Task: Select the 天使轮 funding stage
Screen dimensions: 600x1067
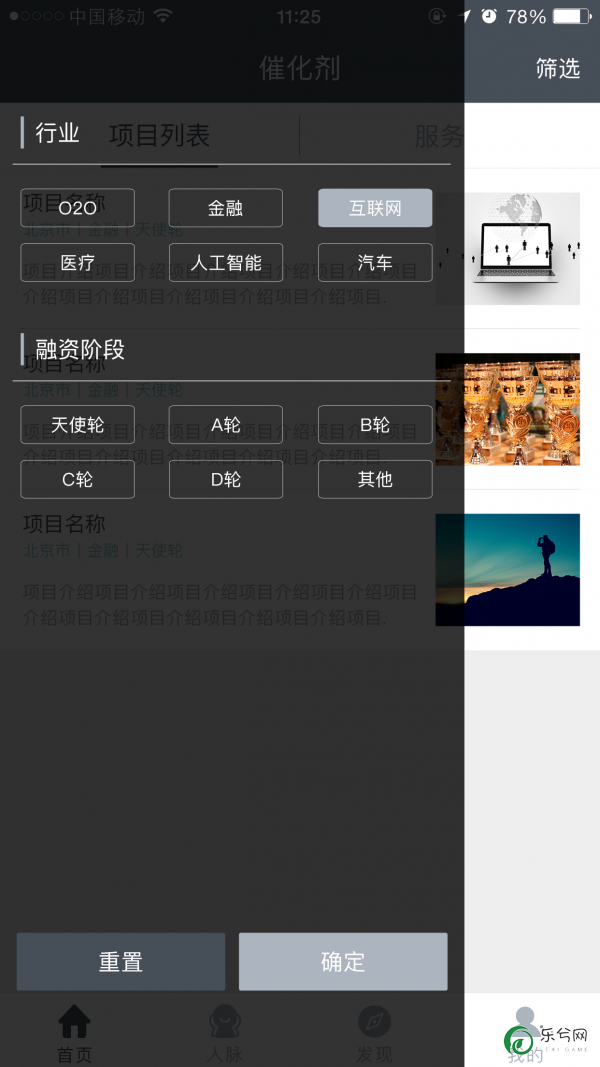Action: (x=77, y=425)
